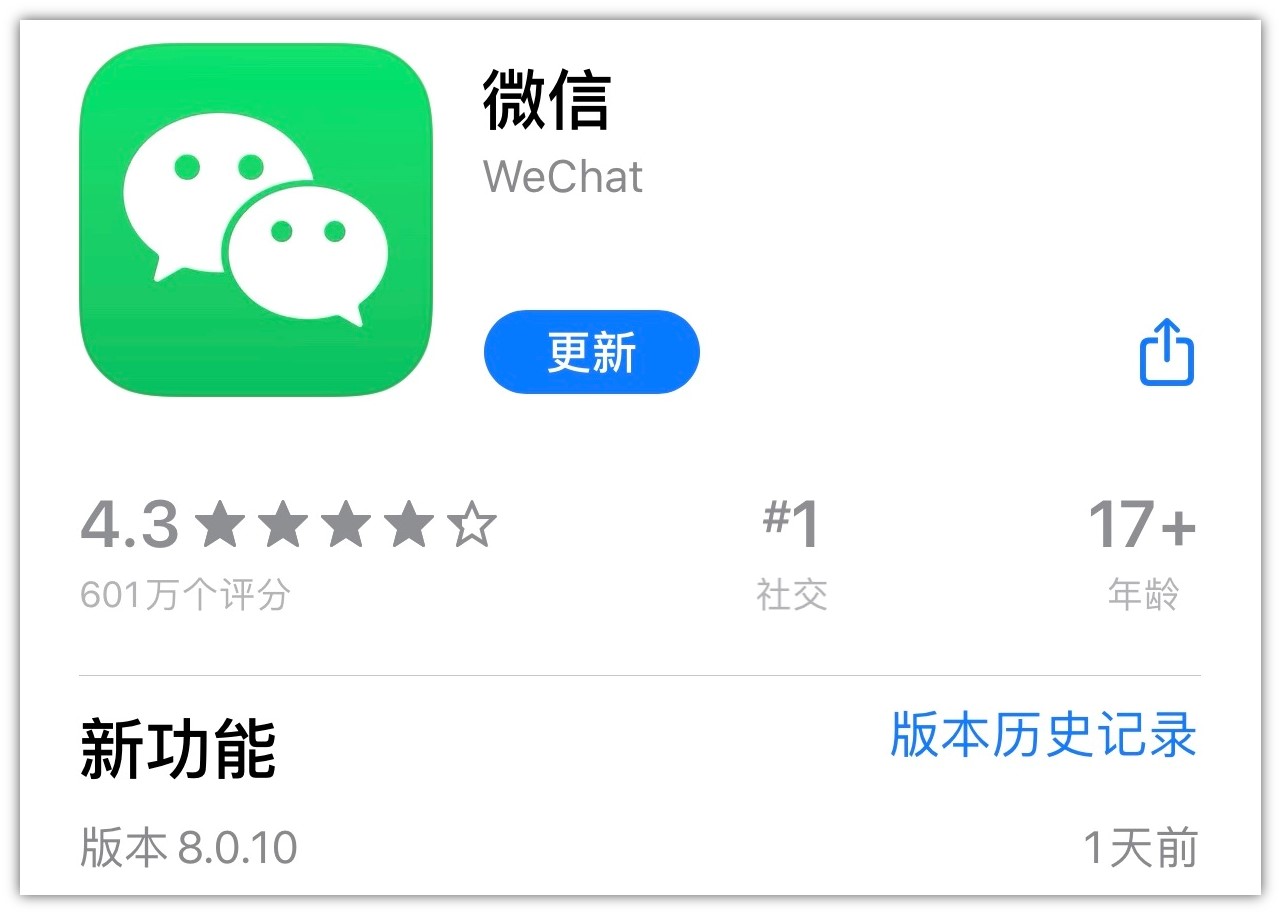Share the WeChat app page

[1167, 352]
